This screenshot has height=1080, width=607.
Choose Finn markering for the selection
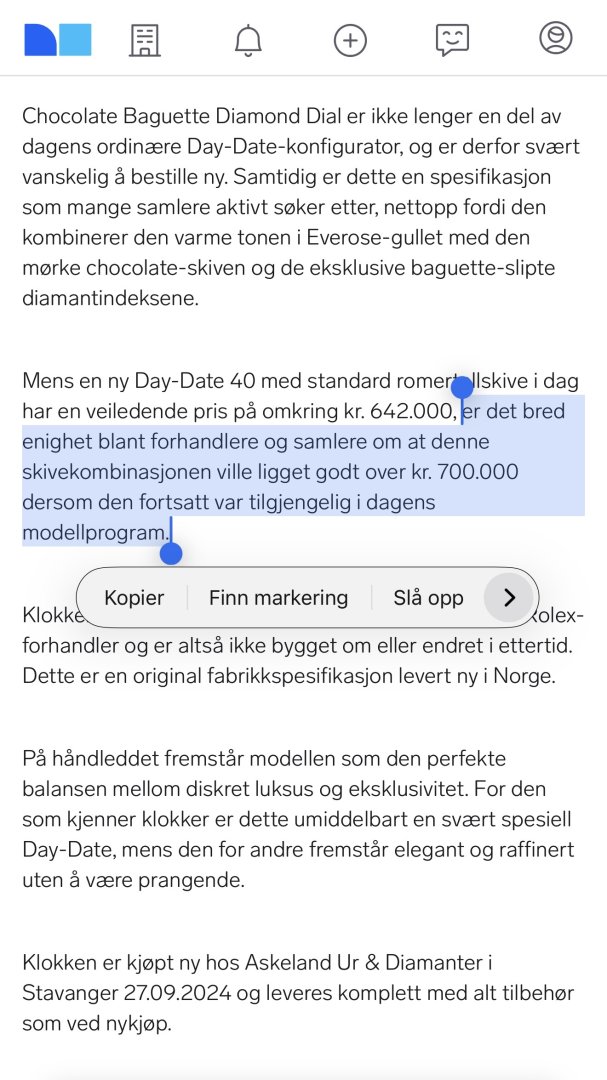pos(278,598)
